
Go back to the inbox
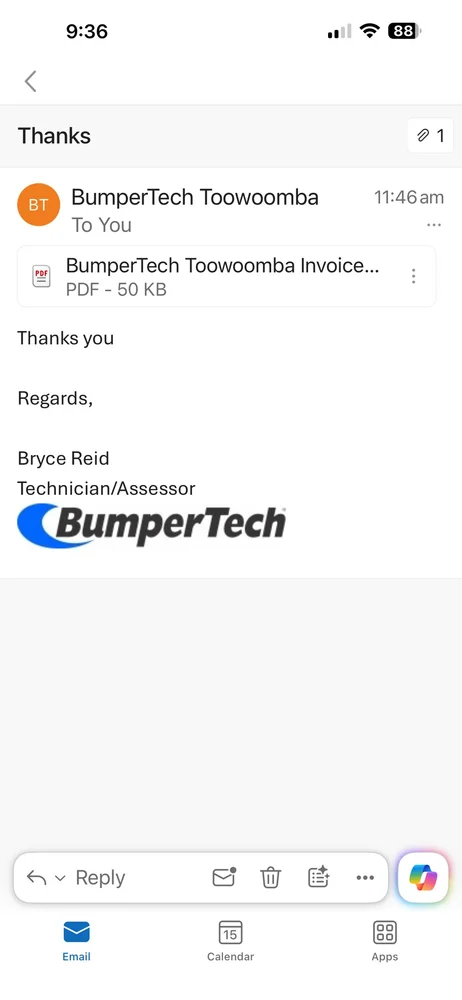30,81
